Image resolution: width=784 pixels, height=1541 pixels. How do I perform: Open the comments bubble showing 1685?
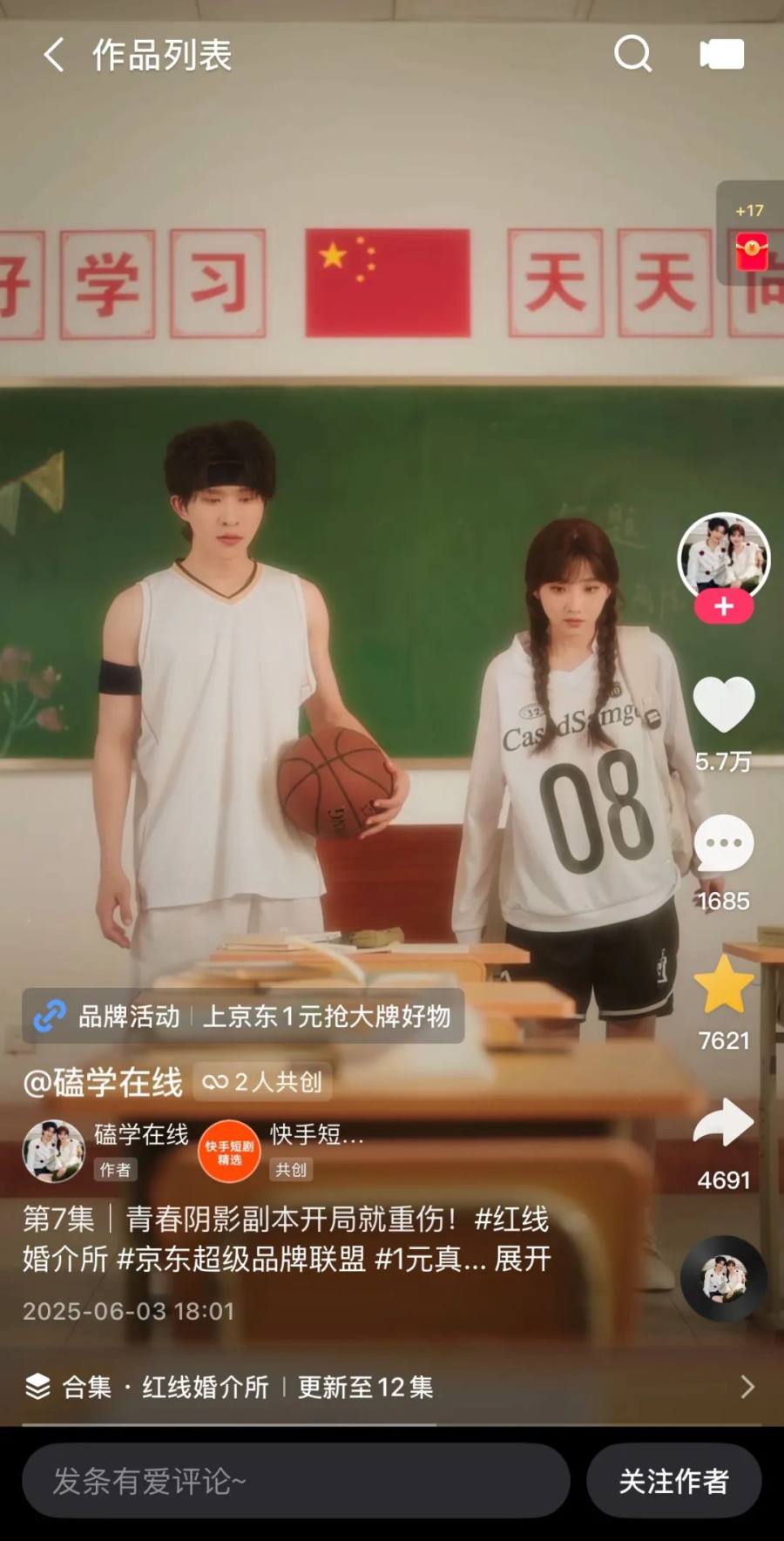pos(724,843)
